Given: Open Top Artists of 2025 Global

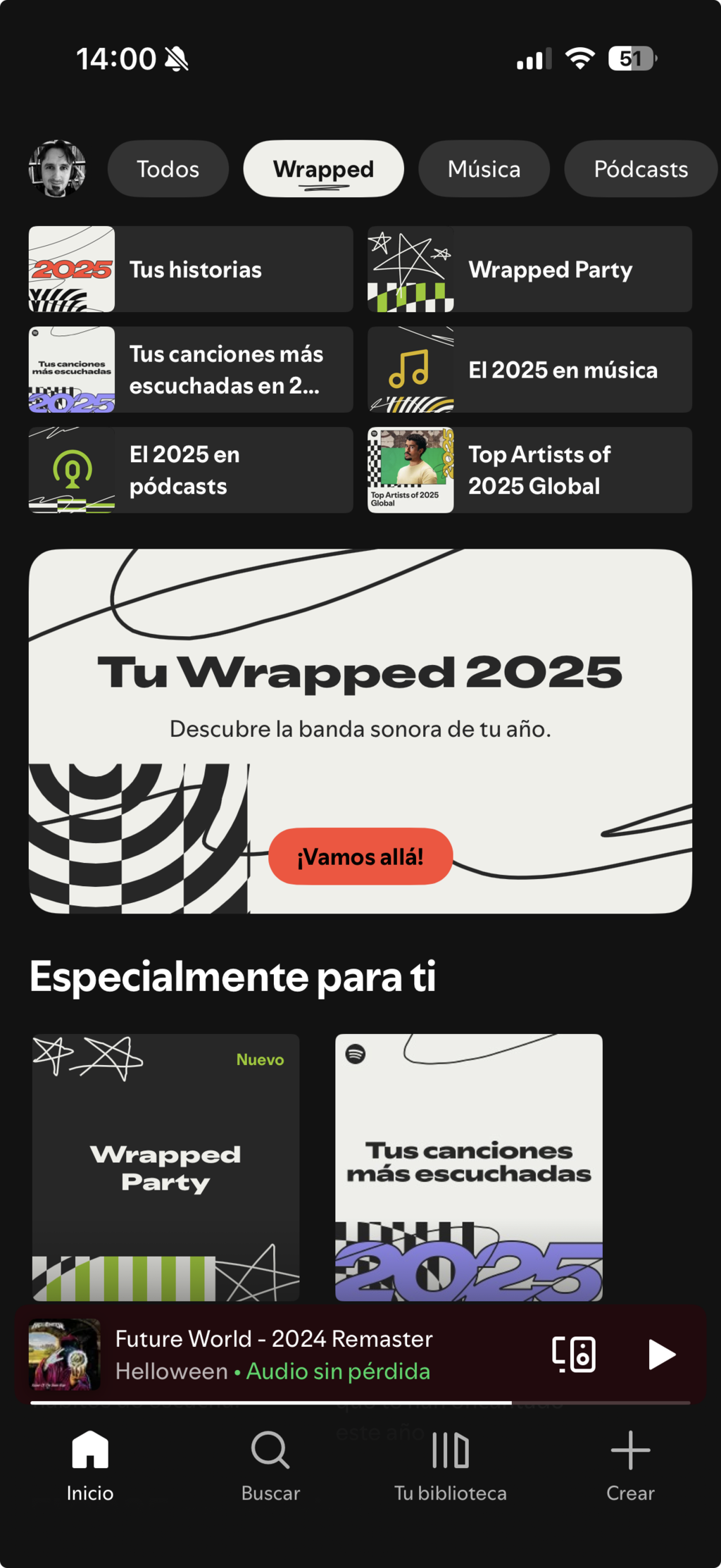Looking at the screenshot, I should [x=529, y=469].
